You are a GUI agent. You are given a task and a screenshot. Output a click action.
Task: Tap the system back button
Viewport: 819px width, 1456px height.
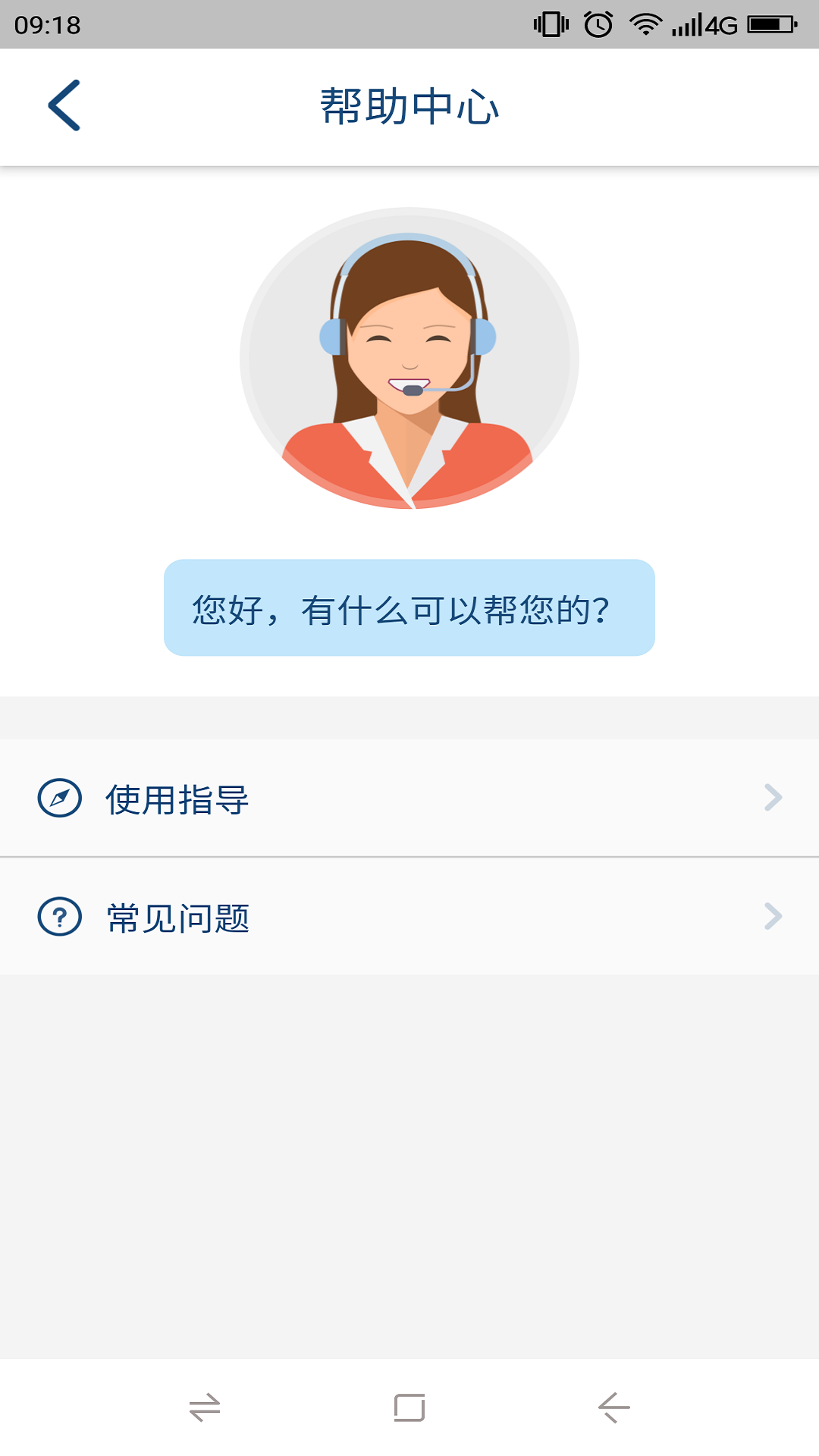coord(613,1407)
